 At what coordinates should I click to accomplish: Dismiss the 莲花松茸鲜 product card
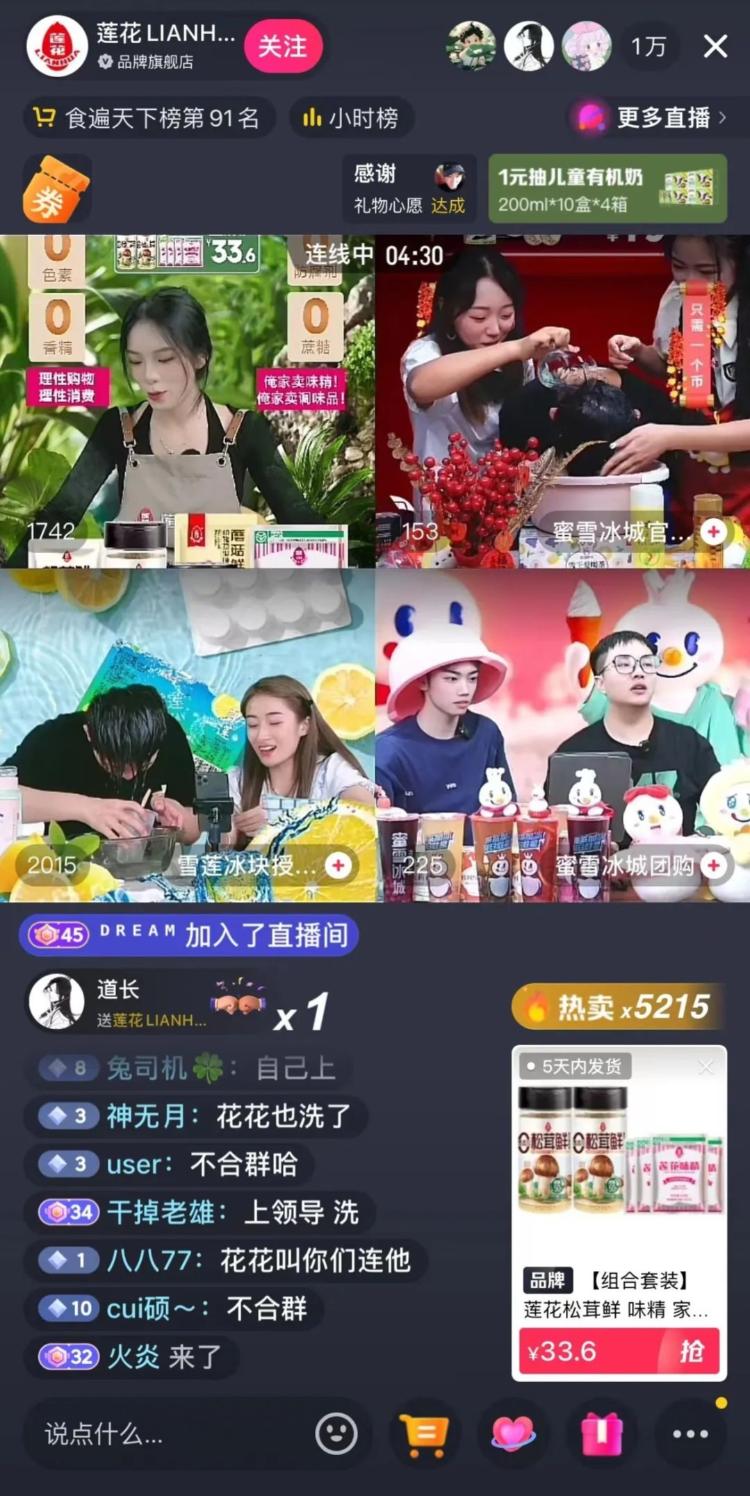click(x=706, y=1067)
